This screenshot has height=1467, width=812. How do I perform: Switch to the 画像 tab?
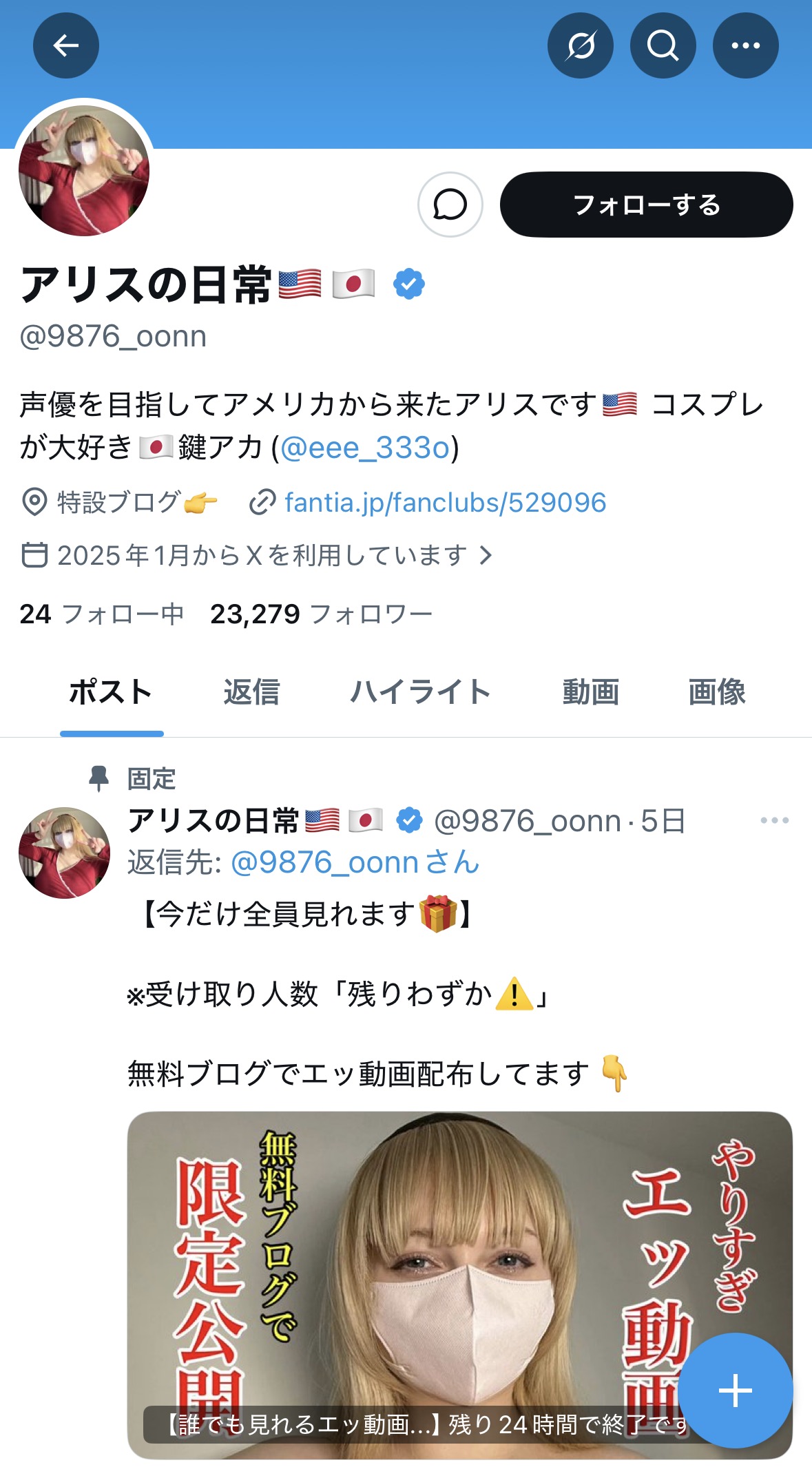coord(717,692)
